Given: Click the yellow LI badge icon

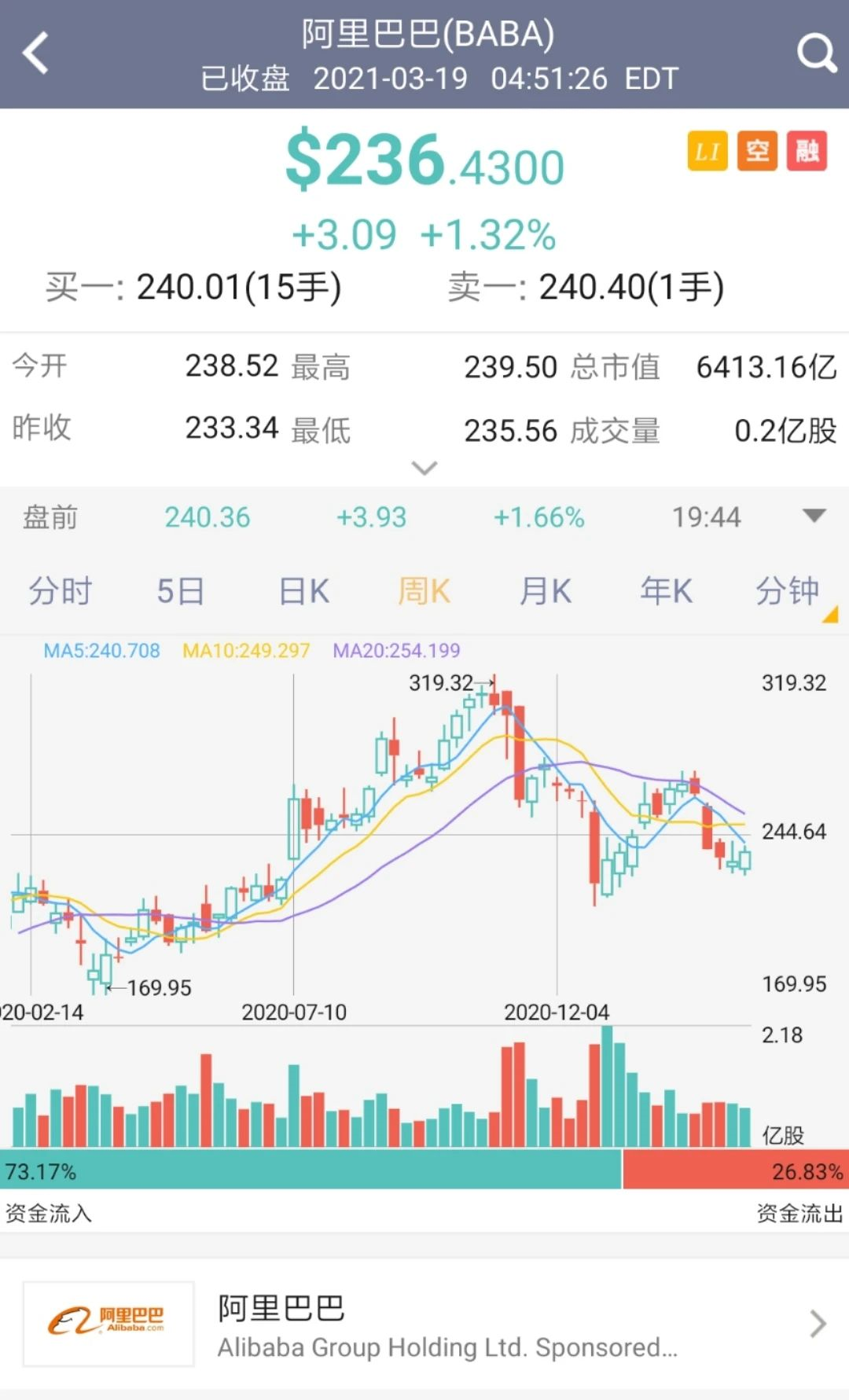Looking at the screenshot, I should coord(707,152).
